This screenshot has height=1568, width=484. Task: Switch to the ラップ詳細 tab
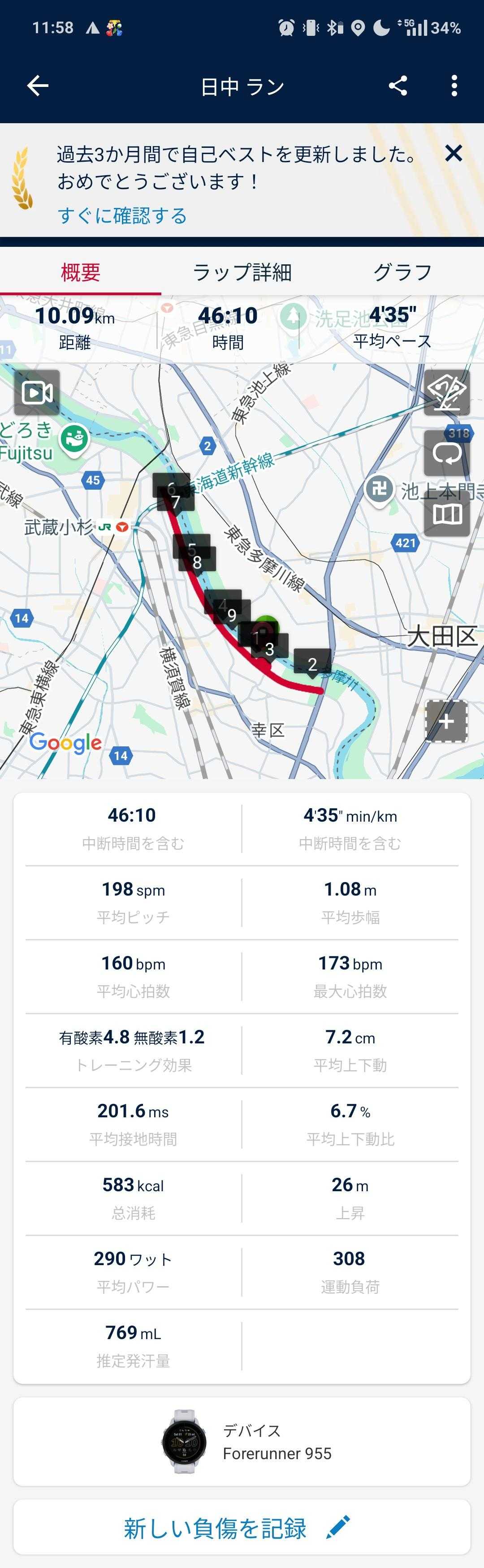242,272
